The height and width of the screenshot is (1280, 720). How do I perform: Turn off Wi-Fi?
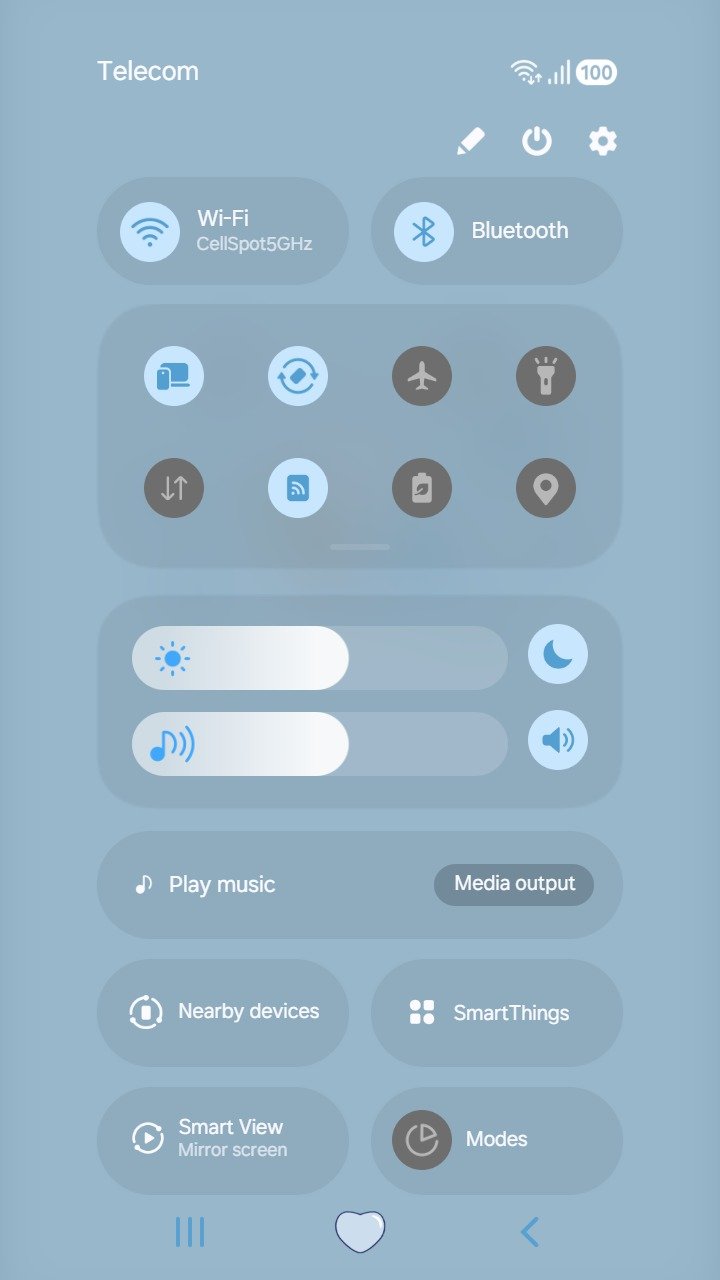pos(150,231)
